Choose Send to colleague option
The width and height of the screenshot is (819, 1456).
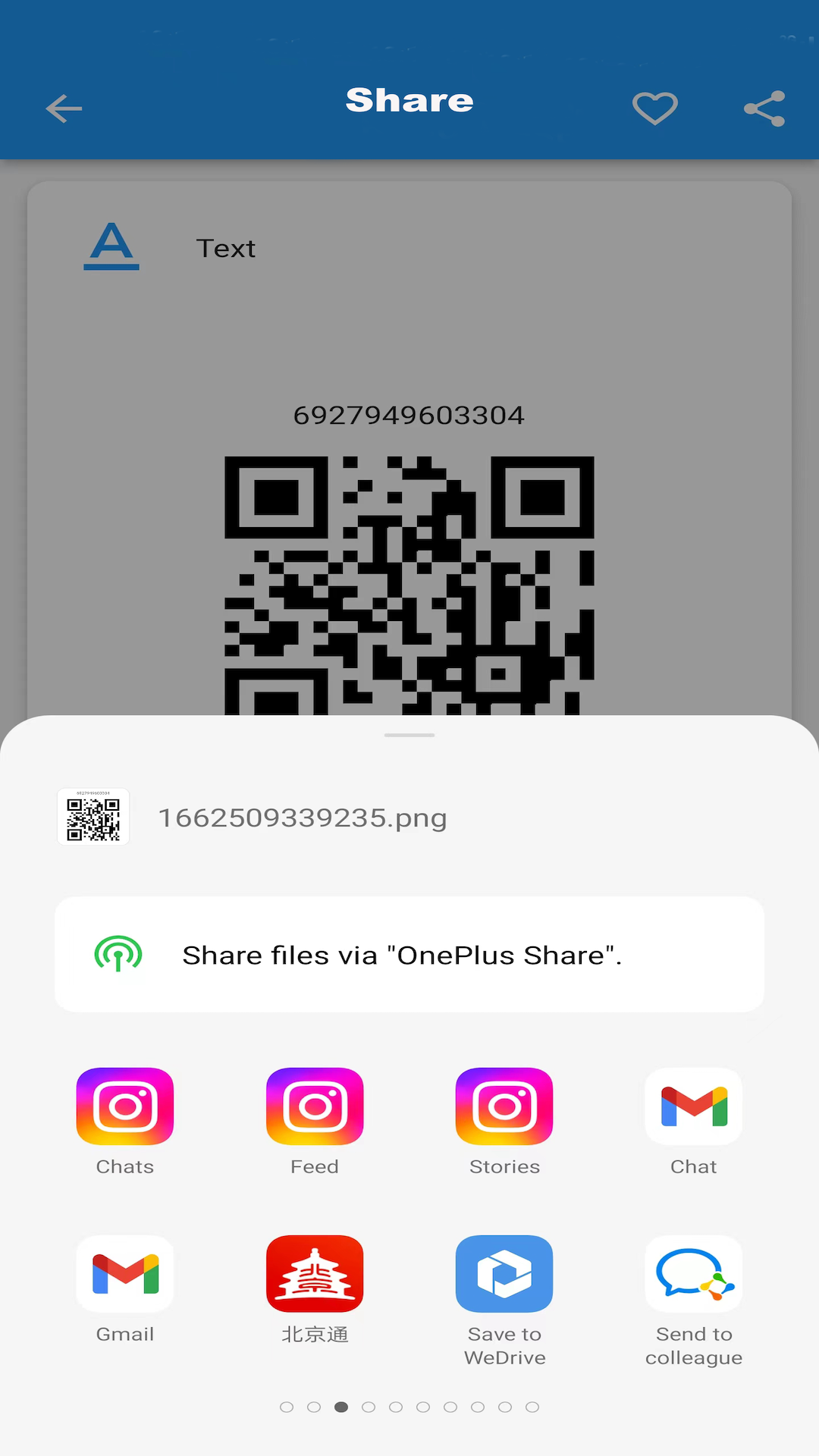pyautogui.click(x=693, y=1273)
